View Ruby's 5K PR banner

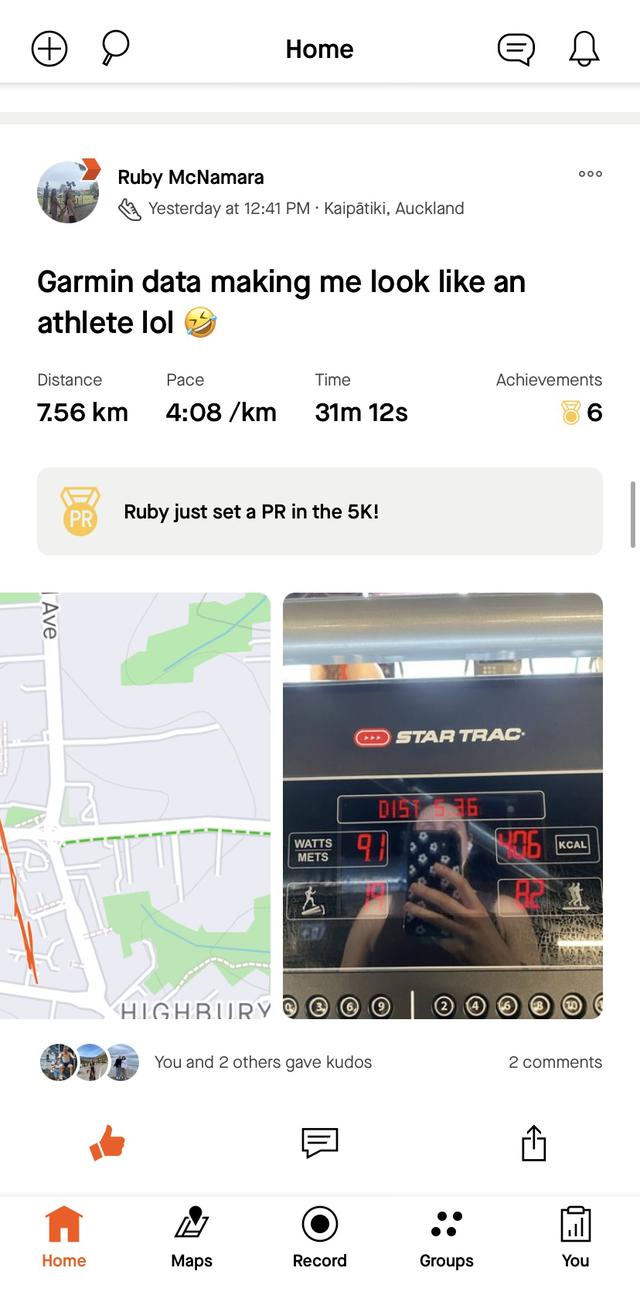pyautogui.click(x=319, y=511)
